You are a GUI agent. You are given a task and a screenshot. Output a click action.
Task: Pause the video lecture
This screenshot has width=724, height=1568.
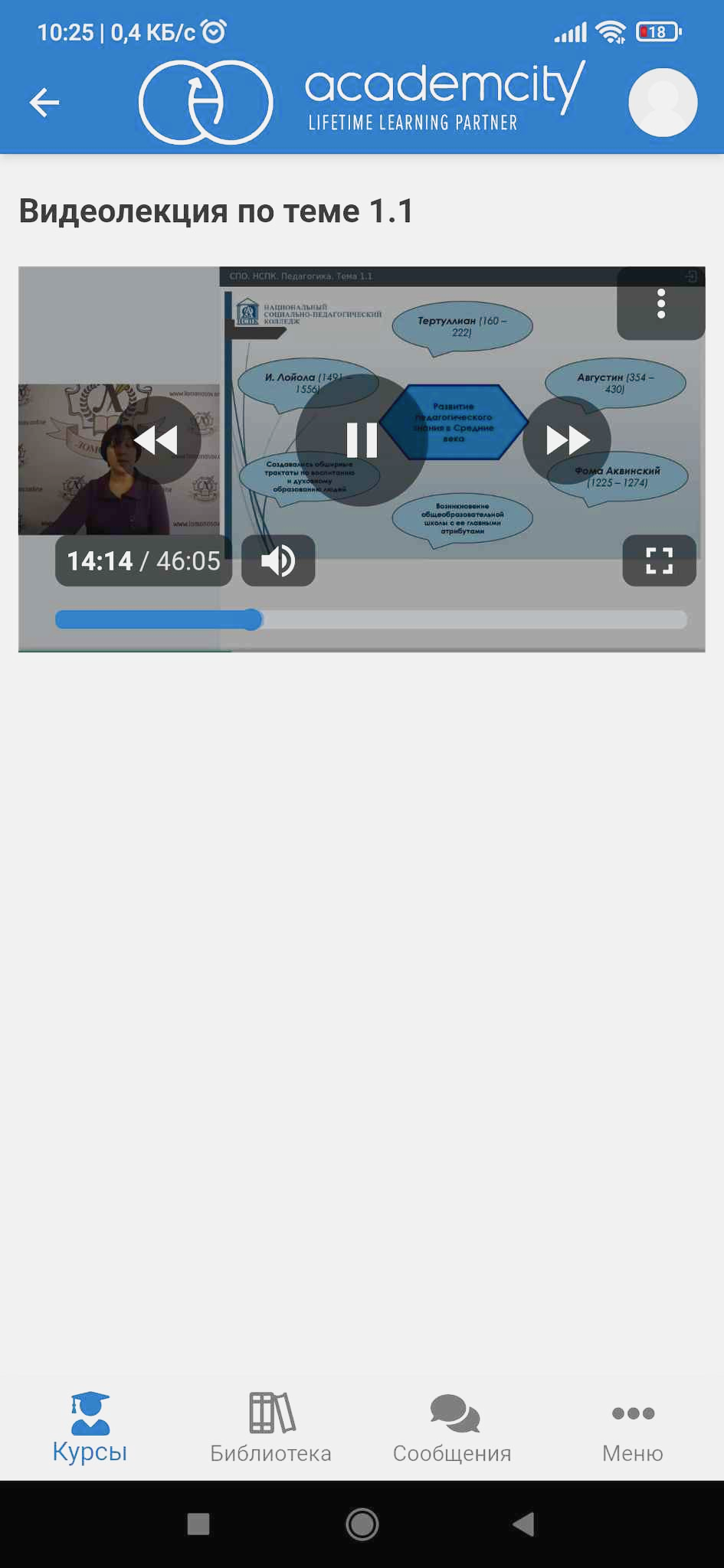pyautogui.click(x=362, y=440)
